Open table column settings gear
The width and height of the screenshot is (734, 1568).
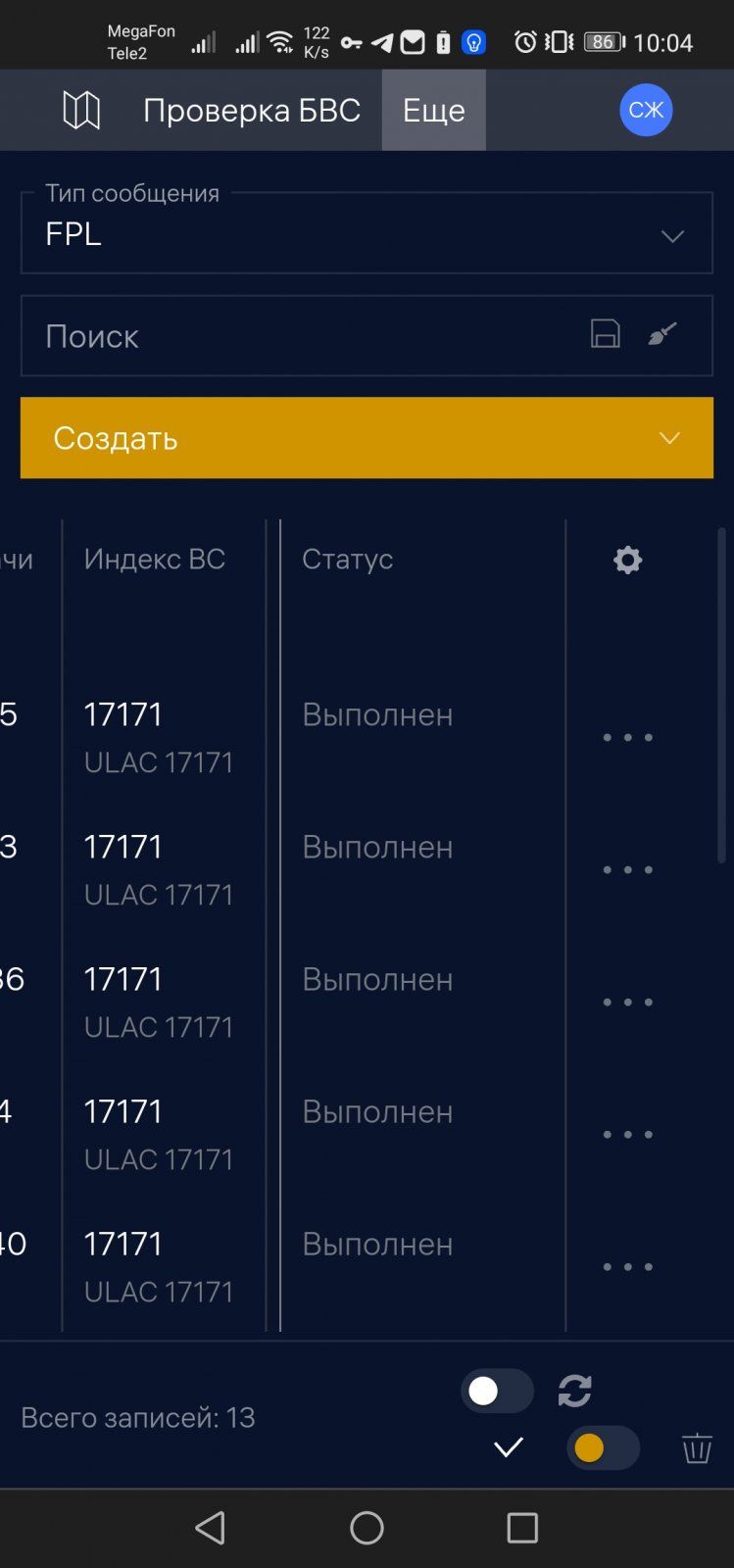coord(627,560)
